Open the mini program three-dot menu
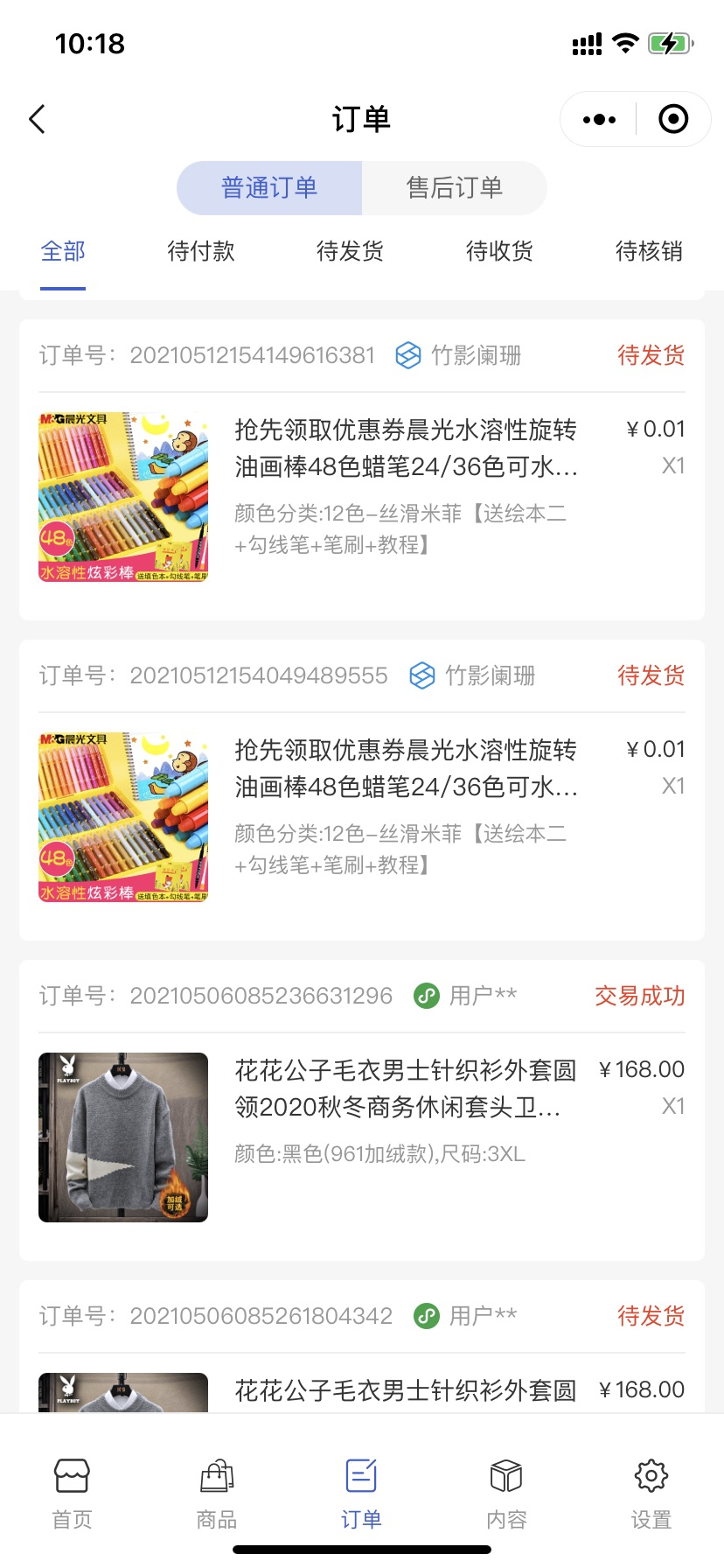 pos(599,119)
